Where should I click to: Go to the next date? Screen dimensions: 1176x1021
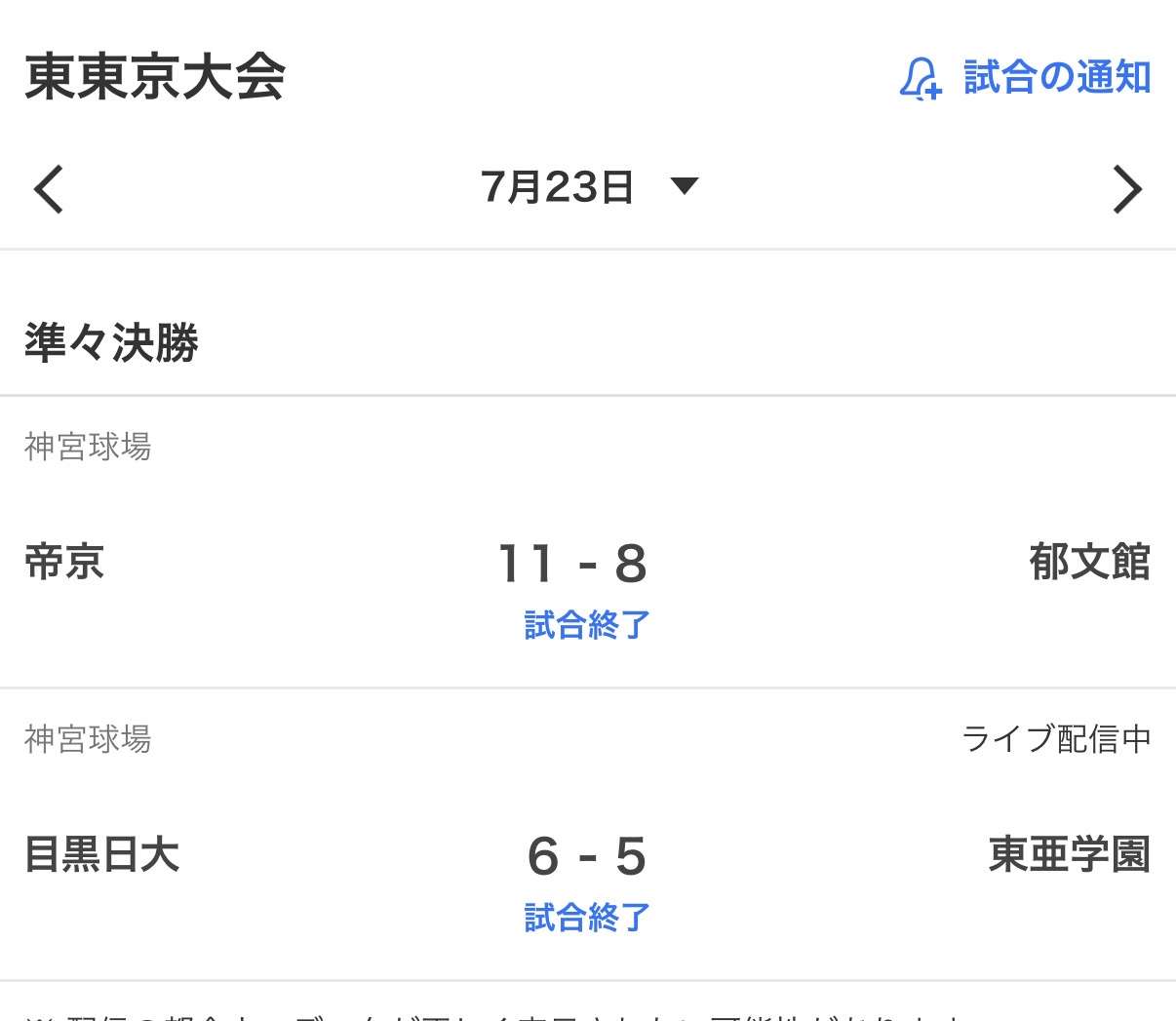(x=1127, y=189)
